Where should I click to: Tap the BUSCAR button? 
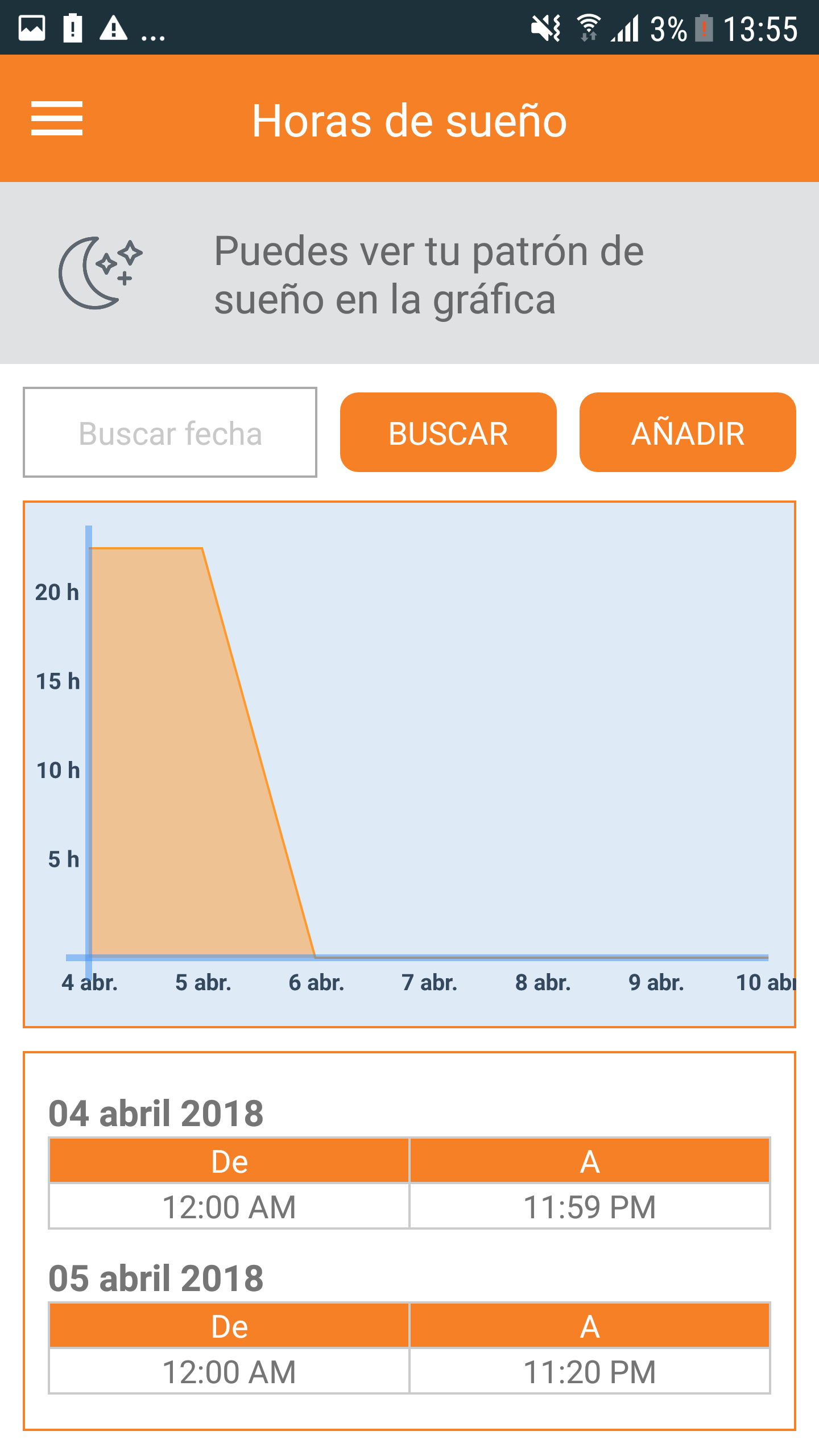tap(448, 432)
